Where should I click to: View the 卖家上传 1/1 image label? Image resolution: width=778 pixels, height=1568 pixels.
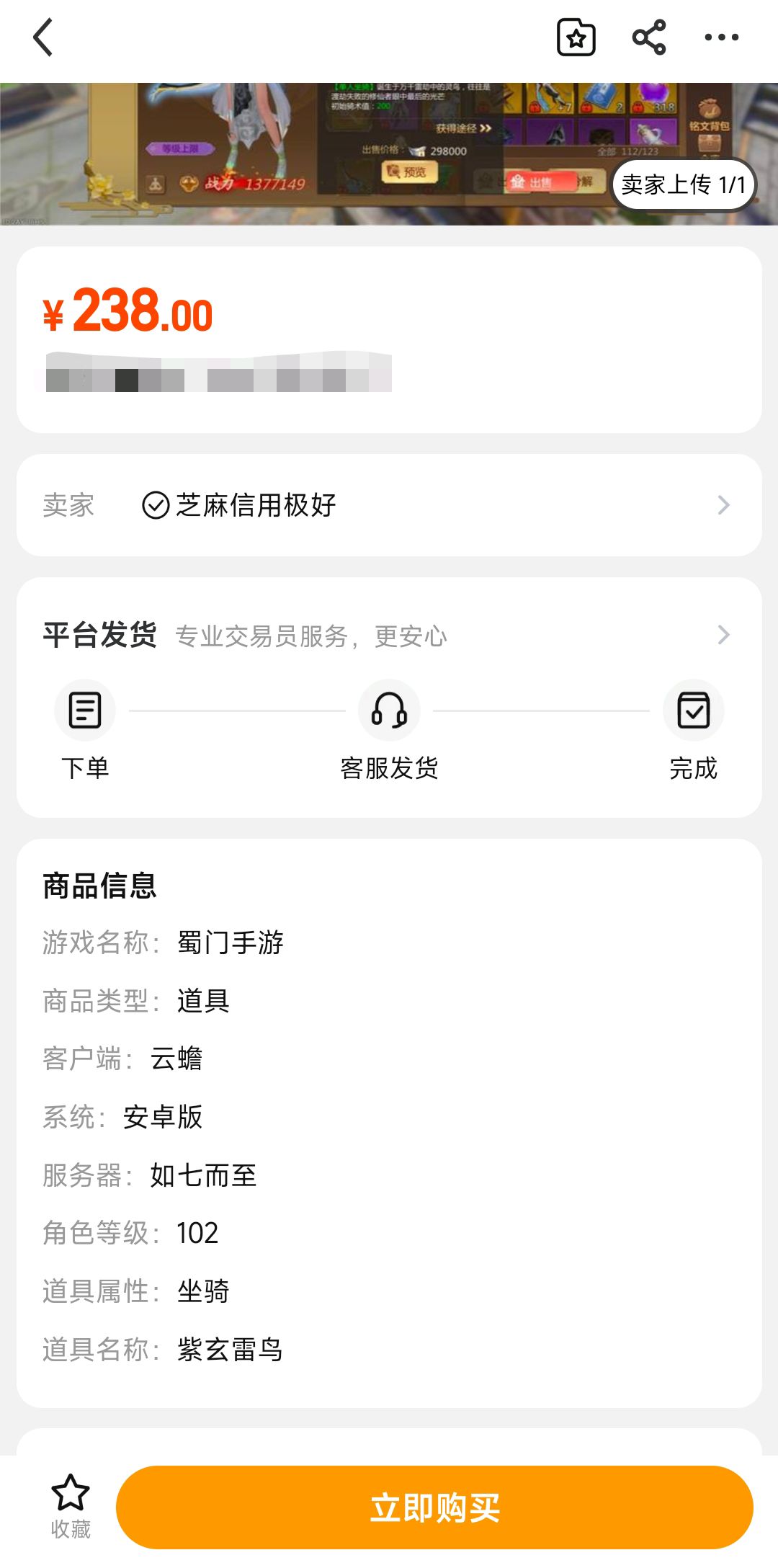pyautogui.click(x=681, y=185)
